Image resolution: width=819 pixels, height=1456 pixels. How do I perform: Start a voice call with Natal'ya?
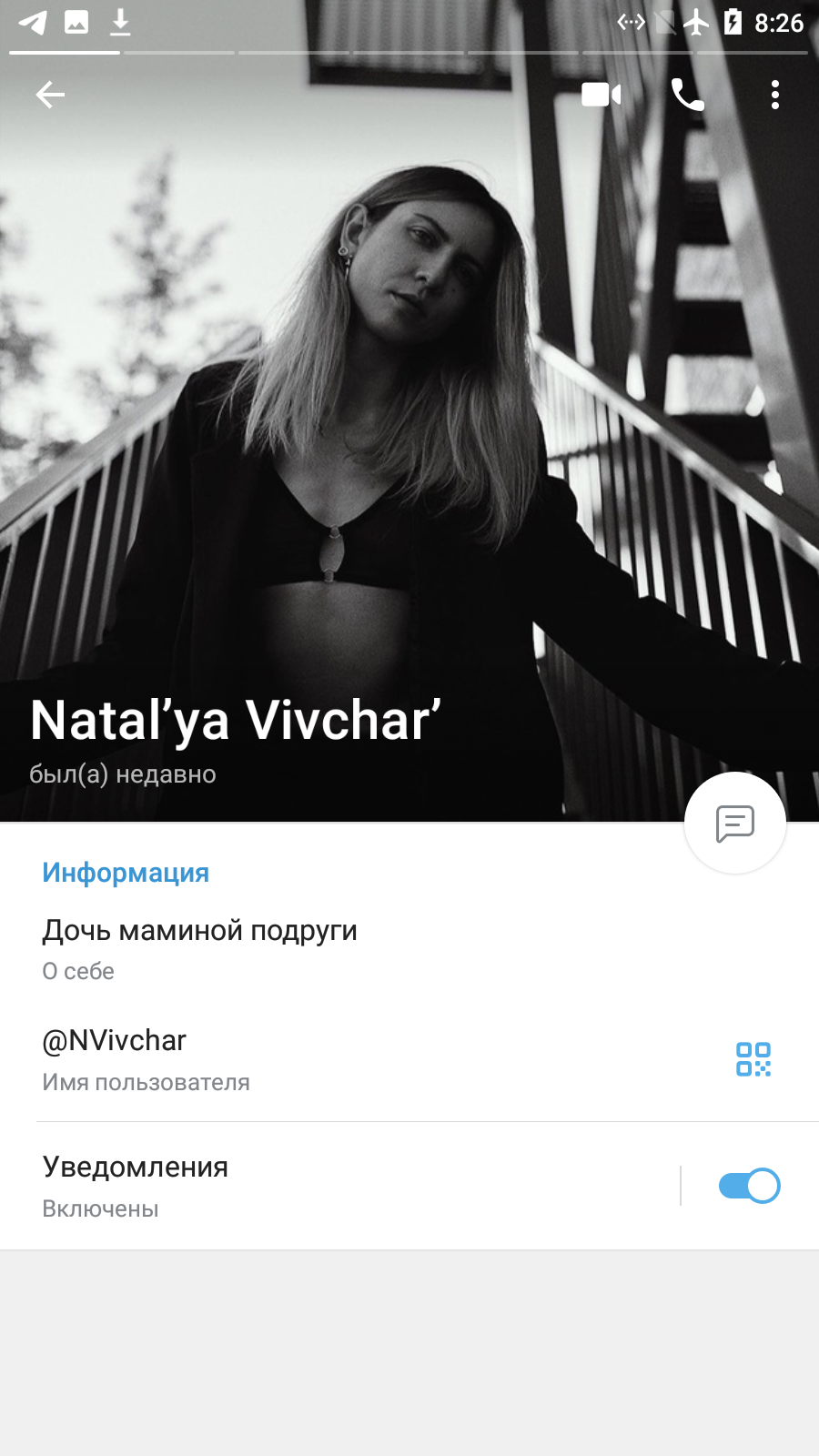(687, 95)
